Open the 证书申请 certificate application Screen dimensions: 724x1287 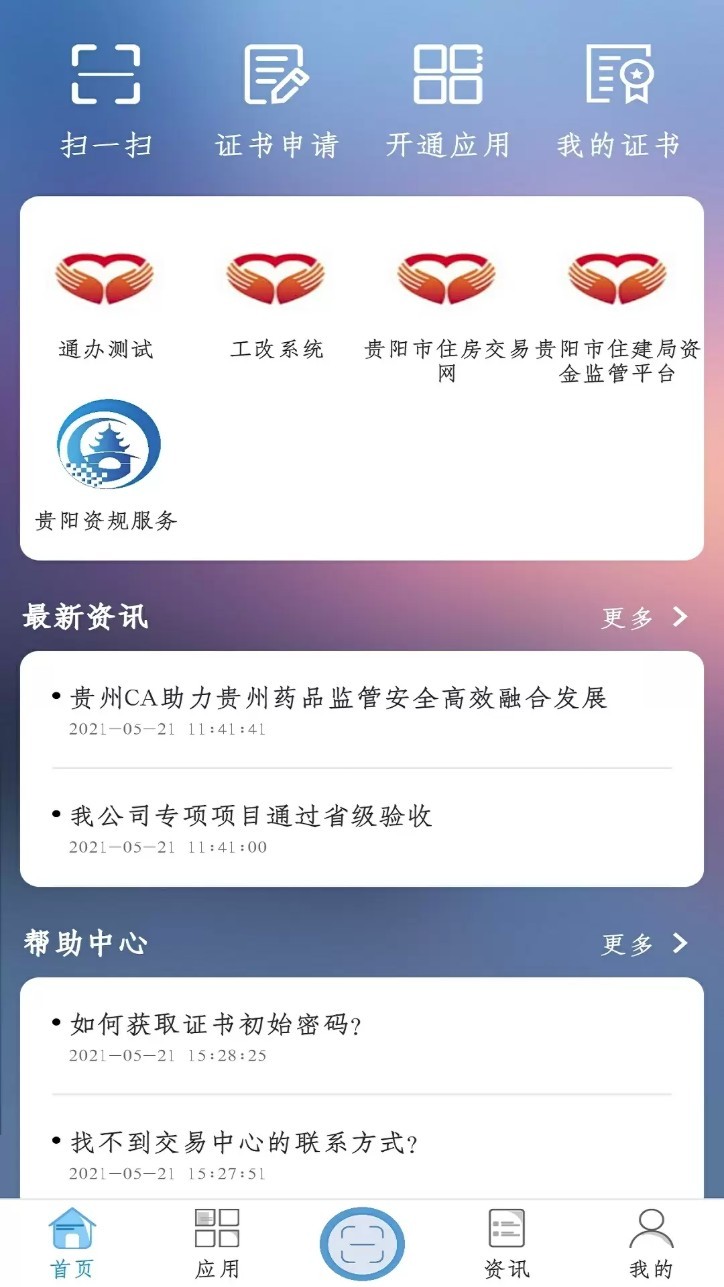[274, 95]
